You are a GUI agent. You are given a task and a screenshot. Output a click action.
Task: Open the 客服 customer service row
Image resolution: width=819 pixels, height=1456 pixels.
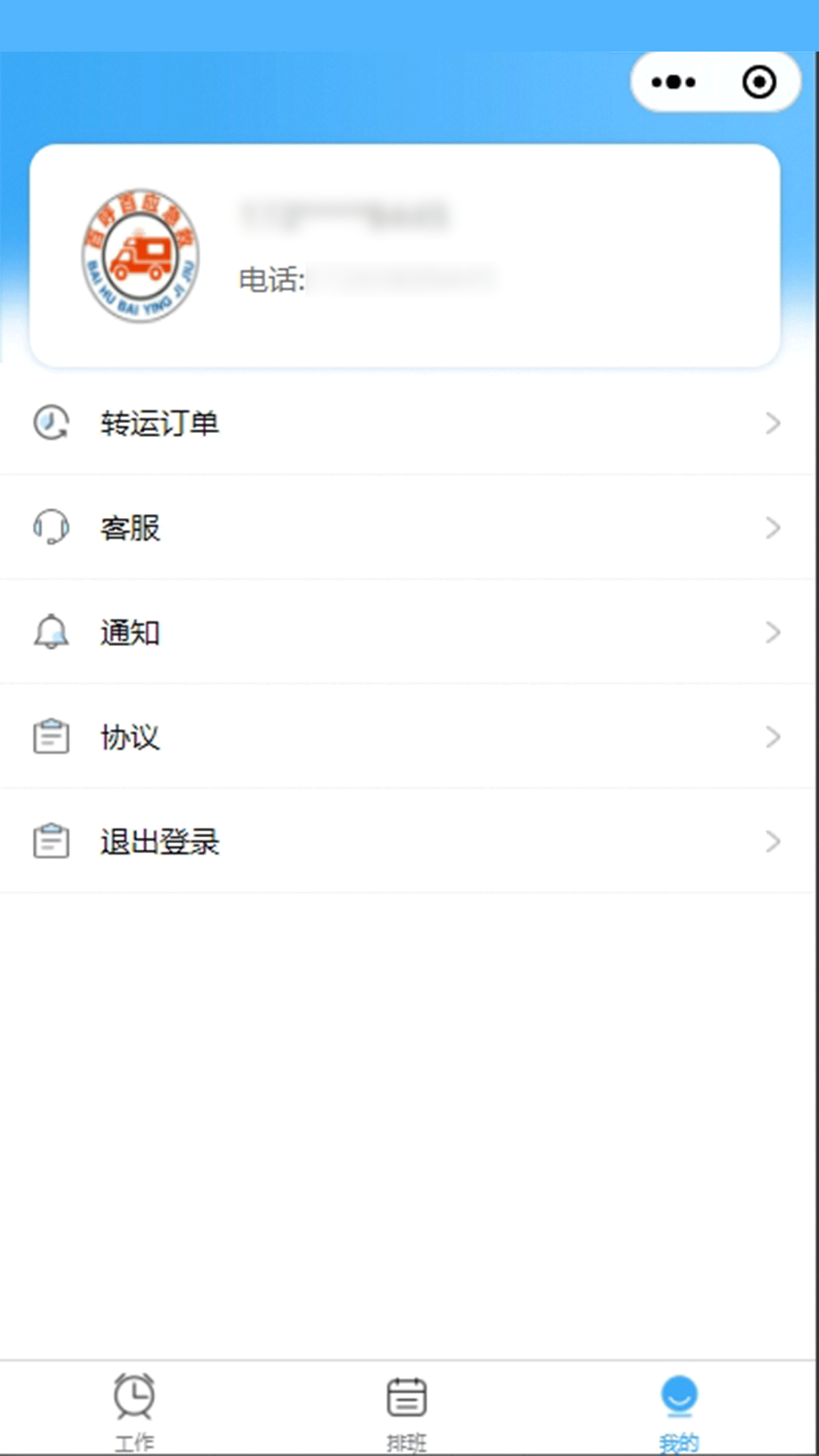pos(409,528)
